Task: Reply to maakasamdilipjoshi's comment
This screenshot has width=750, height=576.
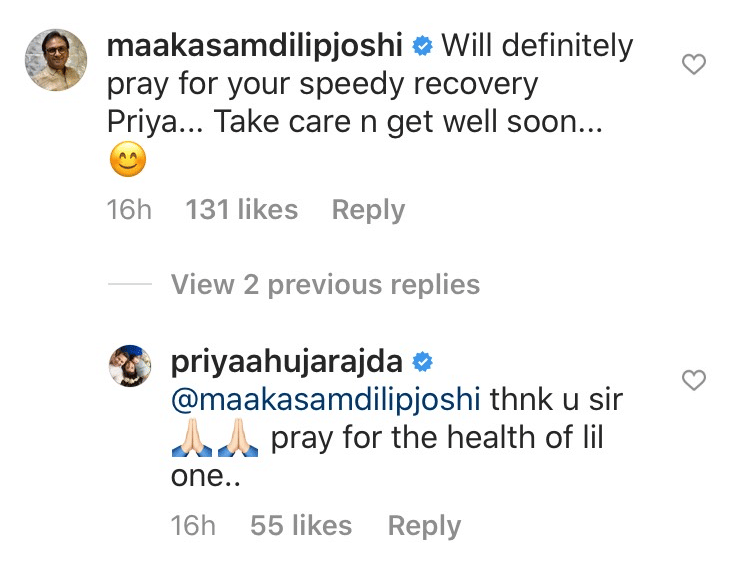Action: click(368, 210)
